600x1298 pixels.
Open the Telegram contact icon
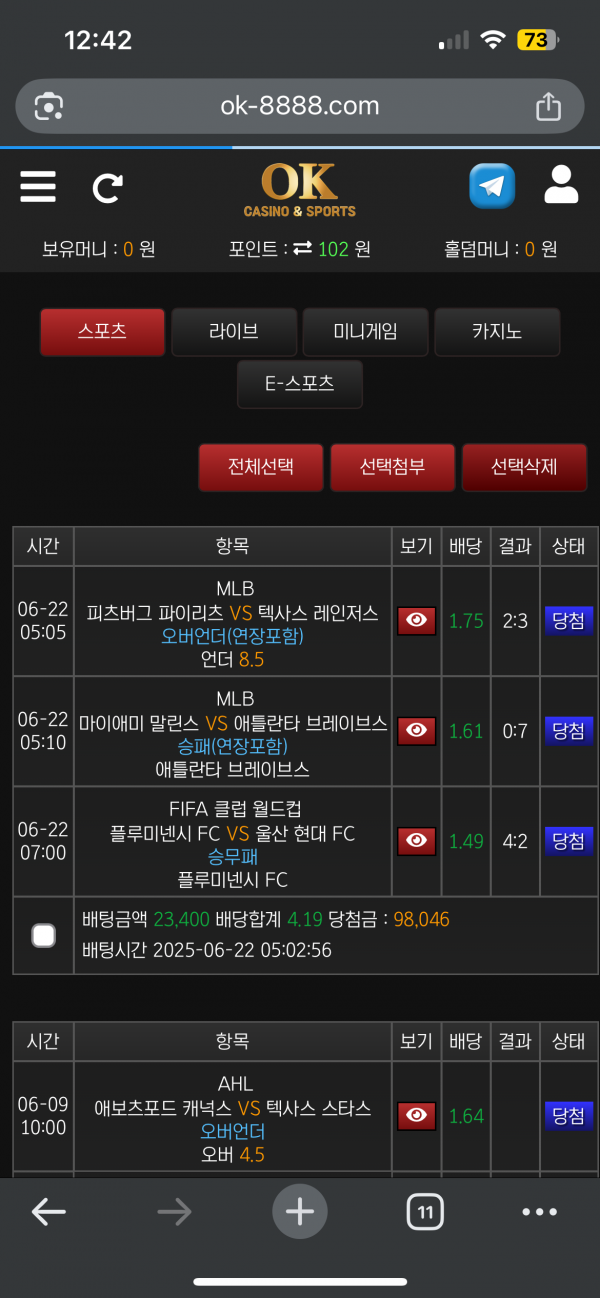click(x=492, y=186)
